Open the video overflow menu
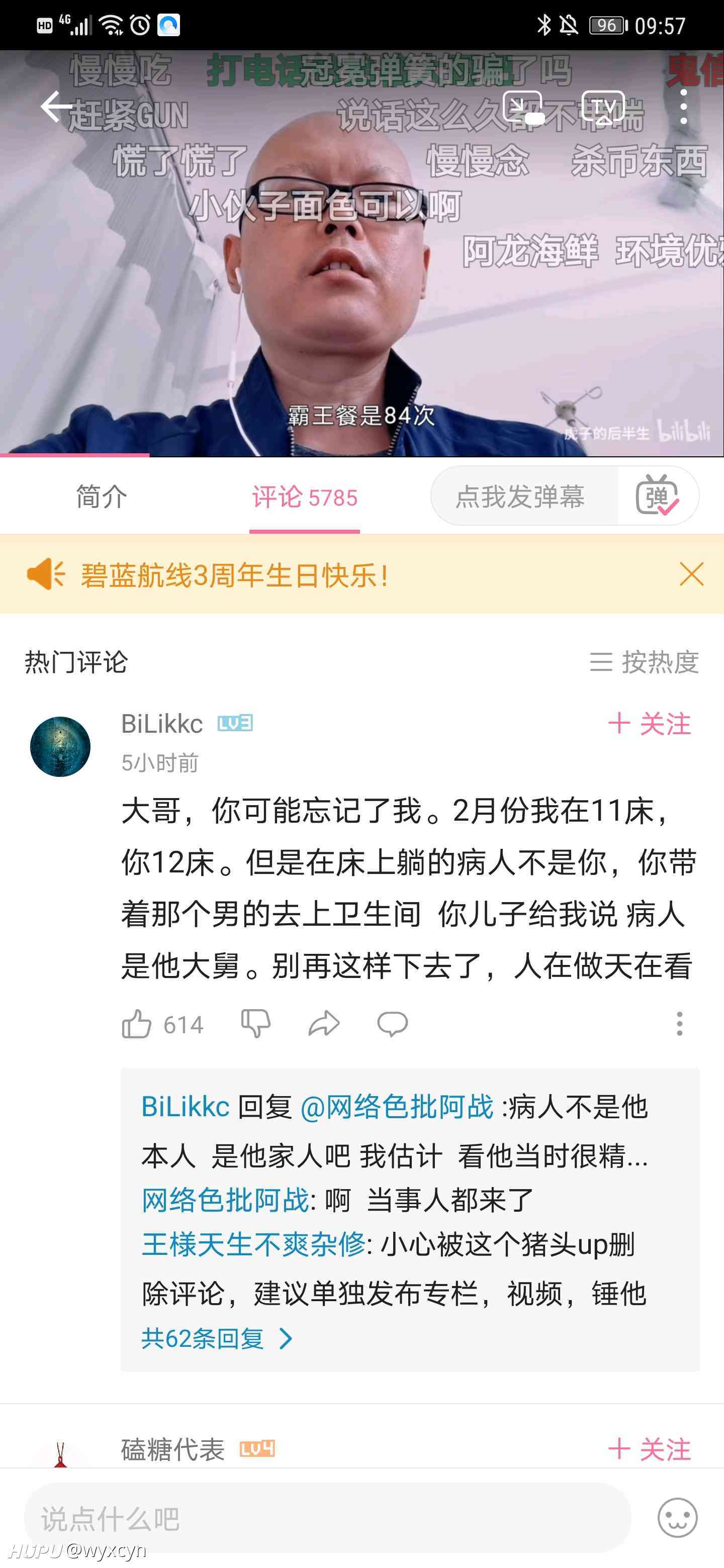724x1568 pixels. point(684,107)
